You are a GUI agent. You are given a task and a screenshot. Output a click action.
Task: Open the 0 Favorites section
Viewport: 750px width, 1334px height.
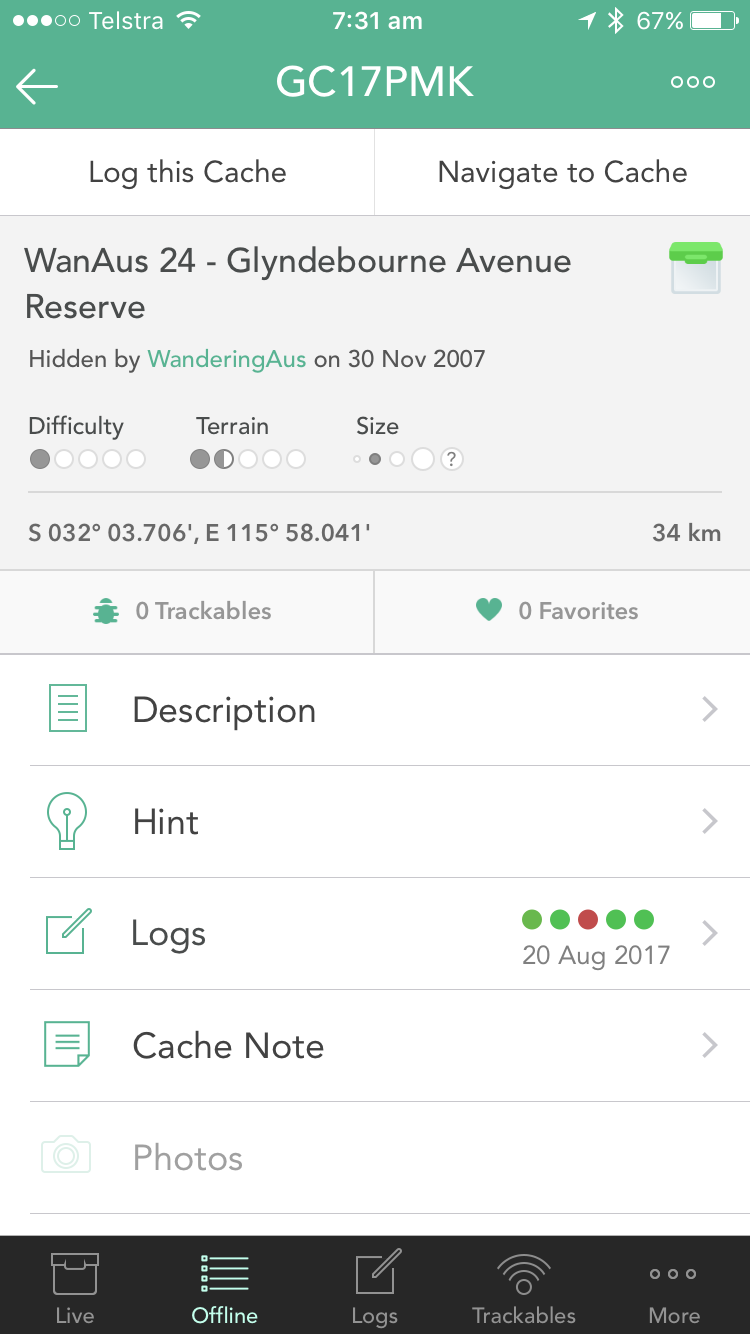563,611
